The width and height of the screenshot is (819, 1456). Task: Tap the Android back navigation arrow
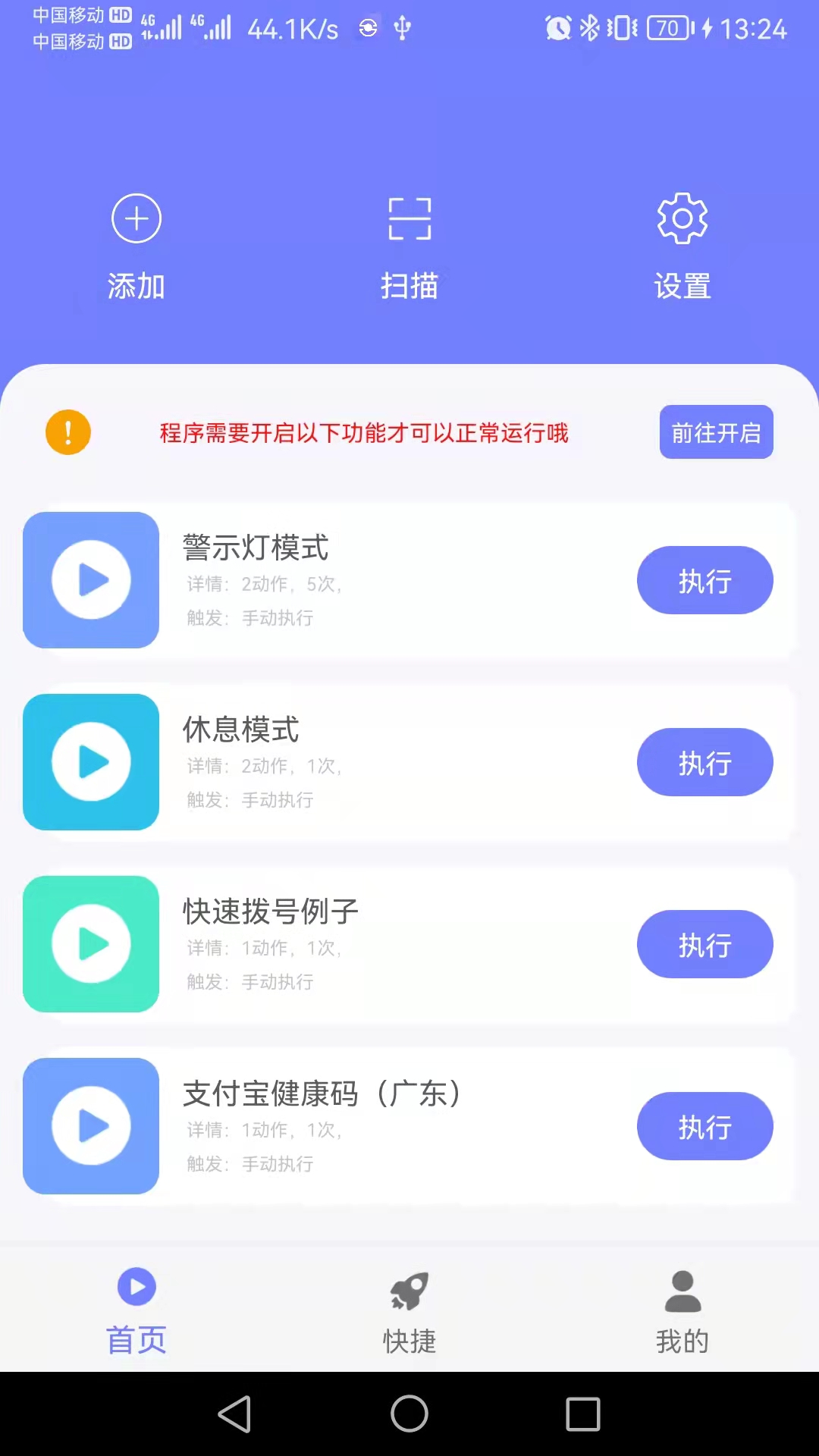(236, 1413)
